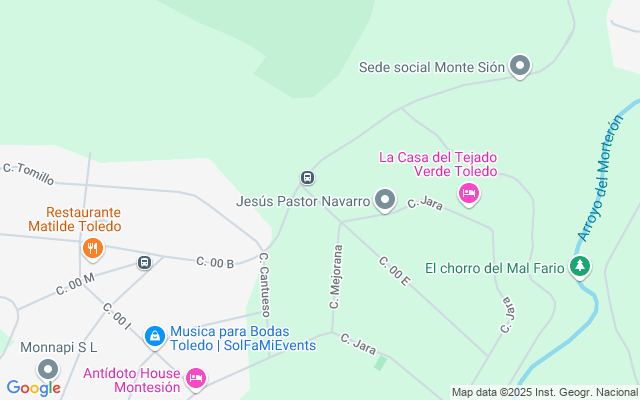The height and width of the screenshot is (400, 640).
Task: Open the Antídoto House Montesión lodging pin
Action: point(196,378)
